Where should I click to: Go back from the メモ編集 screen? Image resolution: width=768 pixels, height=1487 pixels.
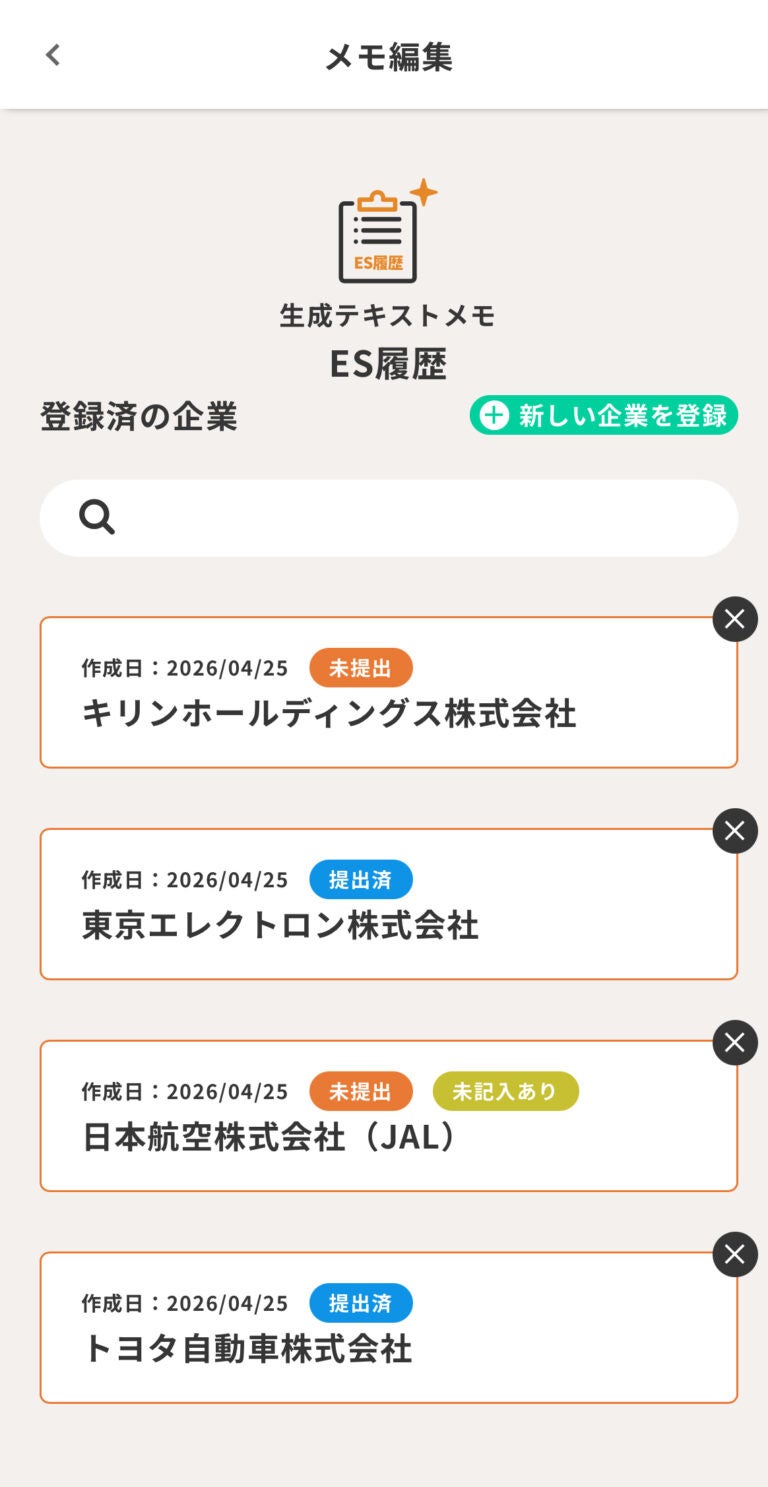tap(53, 55)
